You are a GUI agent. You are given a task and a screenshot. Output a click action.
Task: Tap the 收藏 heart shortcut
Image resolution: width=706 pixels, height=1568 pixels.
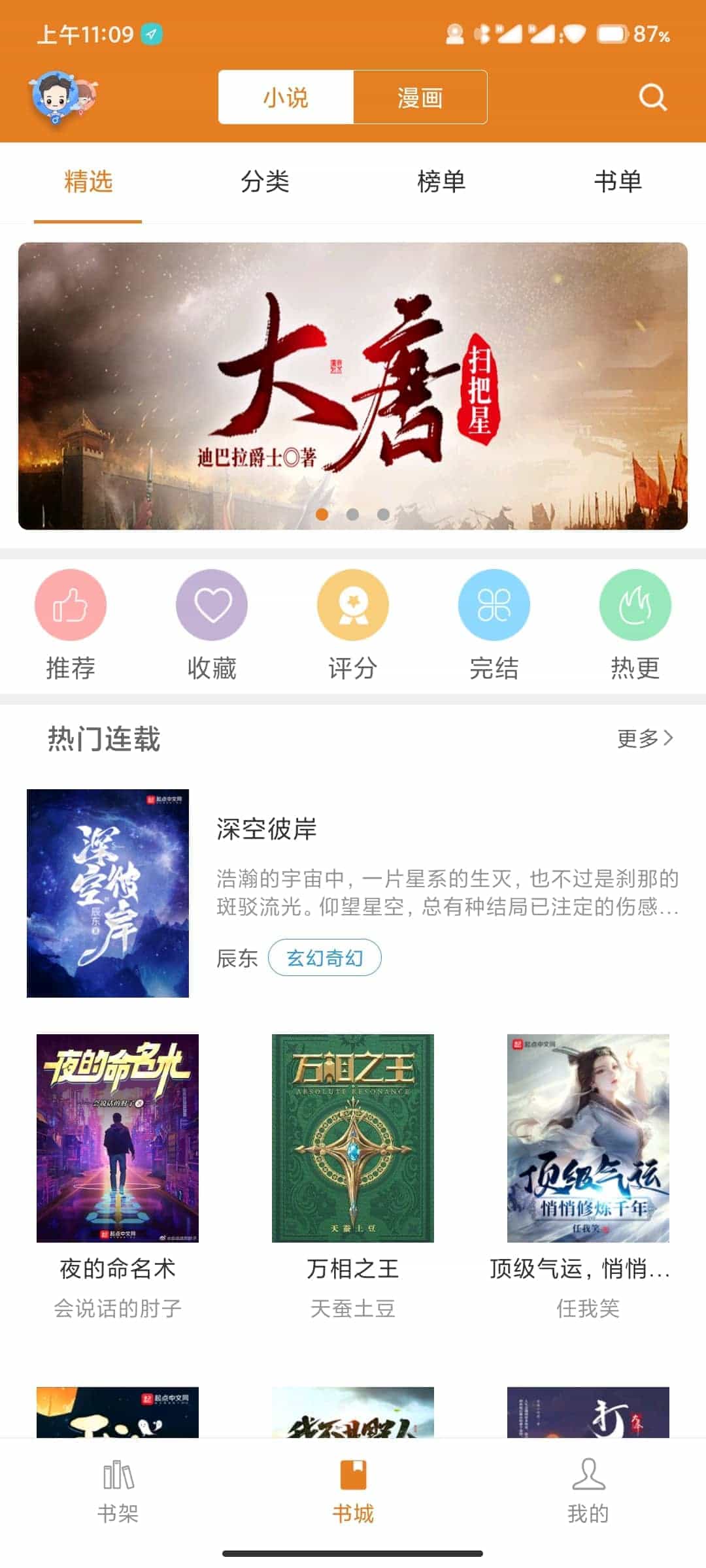(212, 605)
